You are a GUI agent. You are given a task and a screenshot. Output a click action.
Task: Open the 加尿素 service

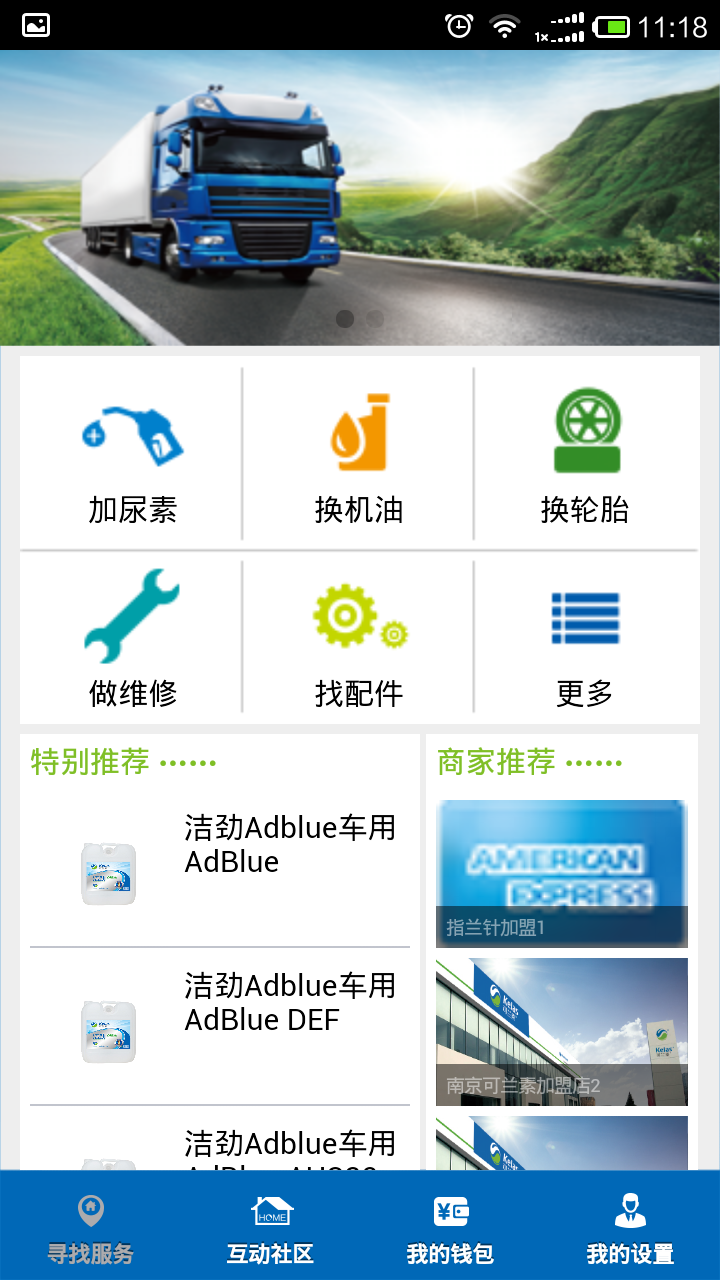pos(132,456)
